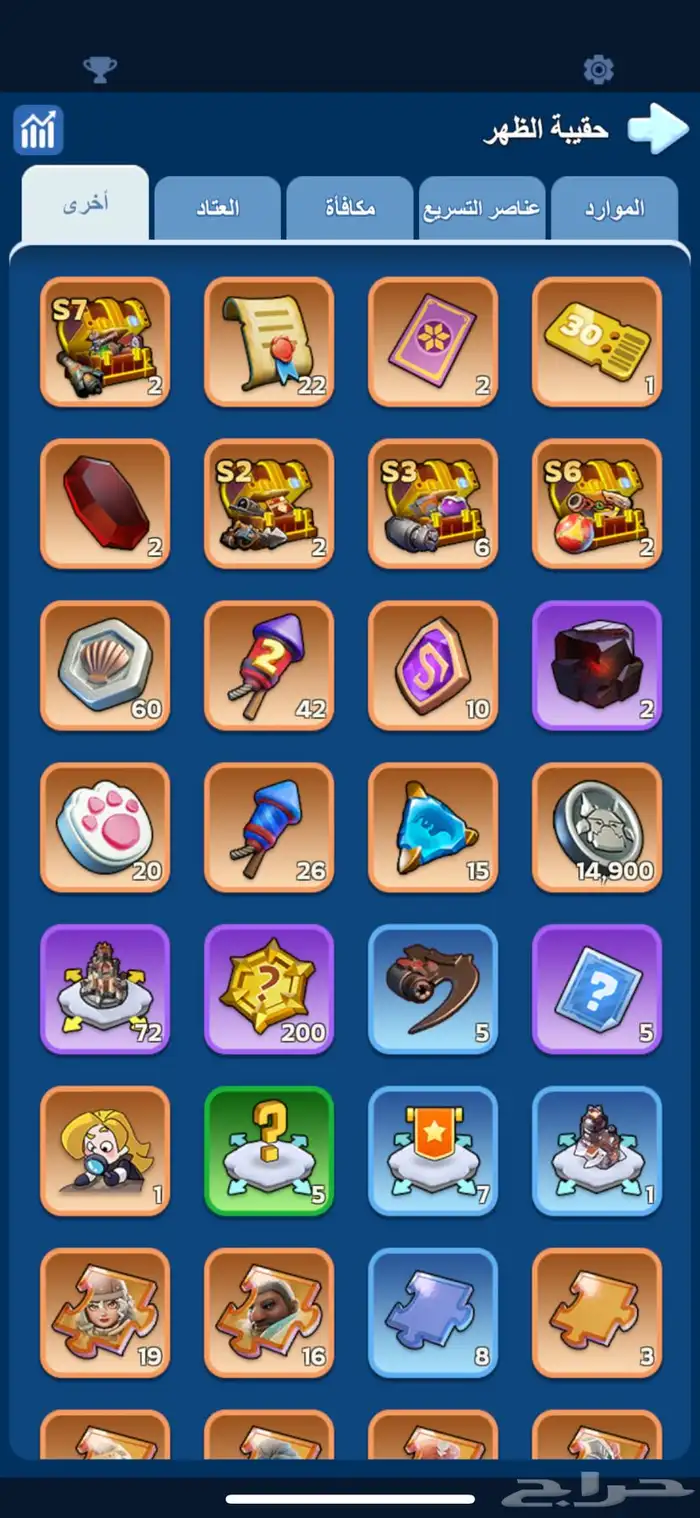Switch to the عناصر التسريع tab

click(481, 209)
